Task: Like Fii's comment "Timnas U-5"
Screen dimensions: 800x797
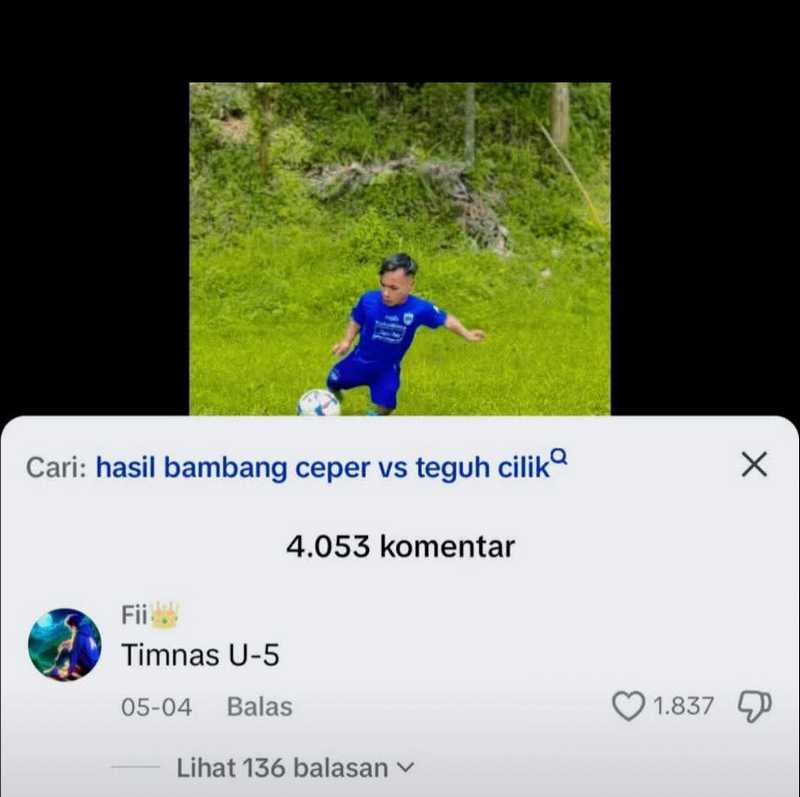Action: click(629, 707)
